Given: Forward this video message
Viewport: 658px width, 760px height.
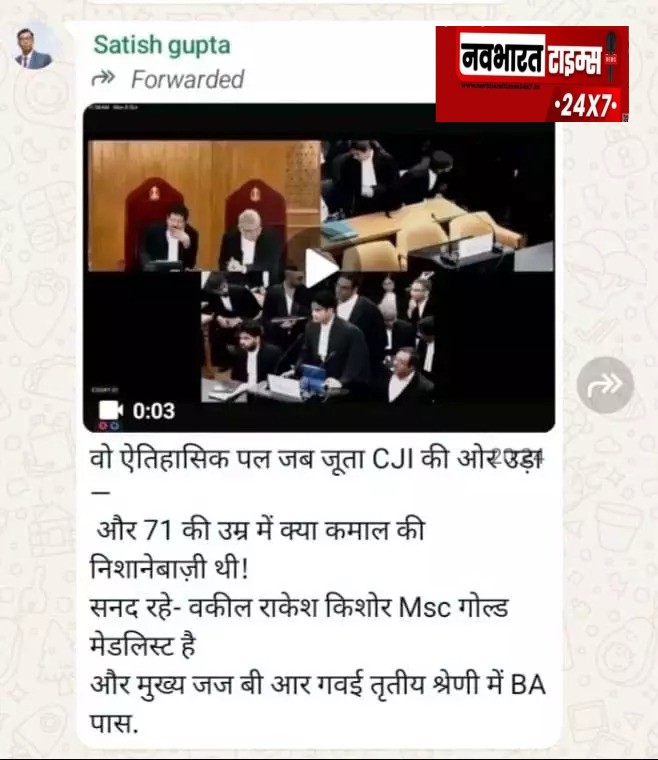Looking at the screenshot, I should tap(605, 385).
